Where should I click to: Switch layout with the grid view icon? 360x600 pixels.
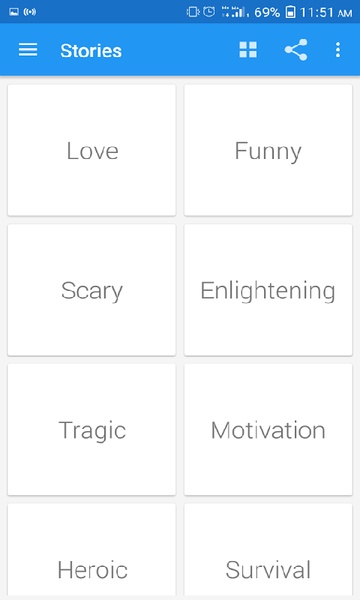[x=248, y=50]
